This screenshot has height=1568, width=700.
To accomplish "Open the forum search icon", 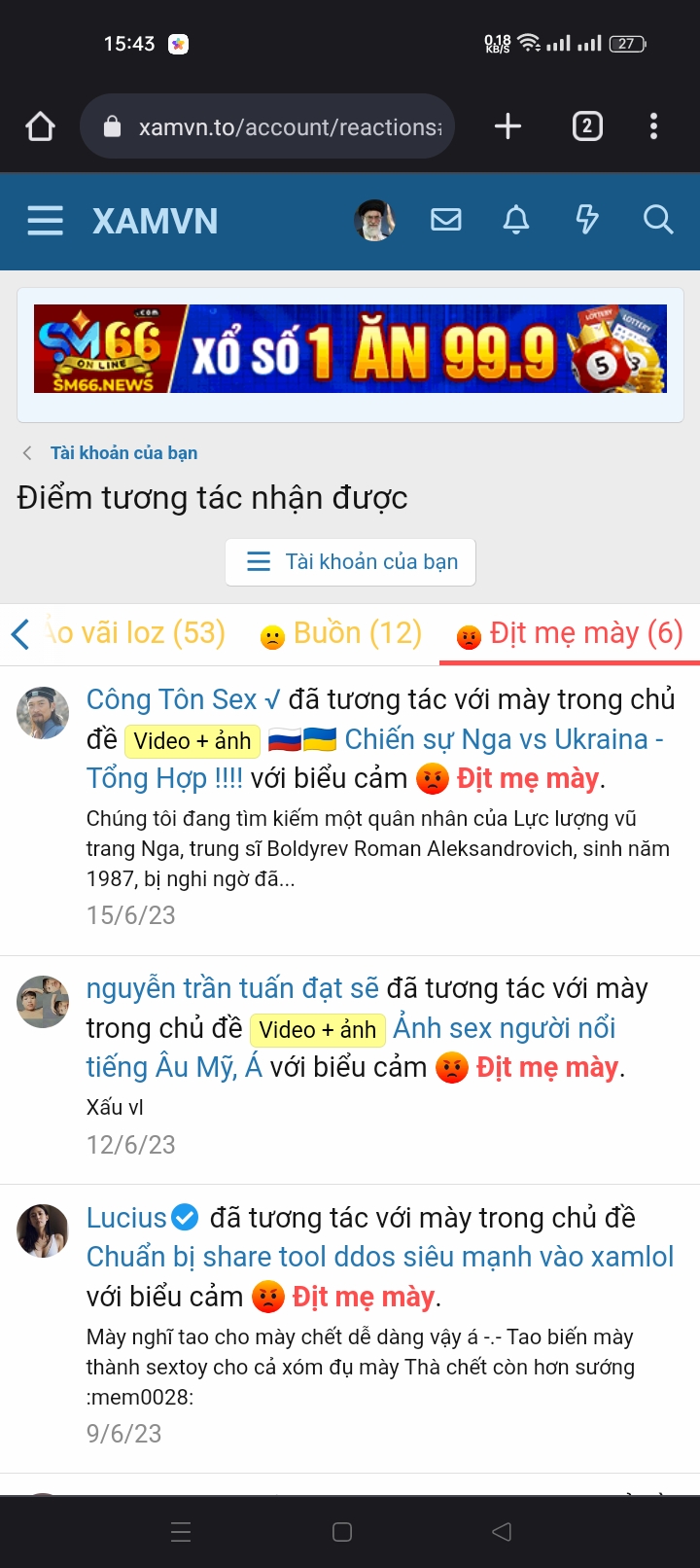I will point(658,220).
